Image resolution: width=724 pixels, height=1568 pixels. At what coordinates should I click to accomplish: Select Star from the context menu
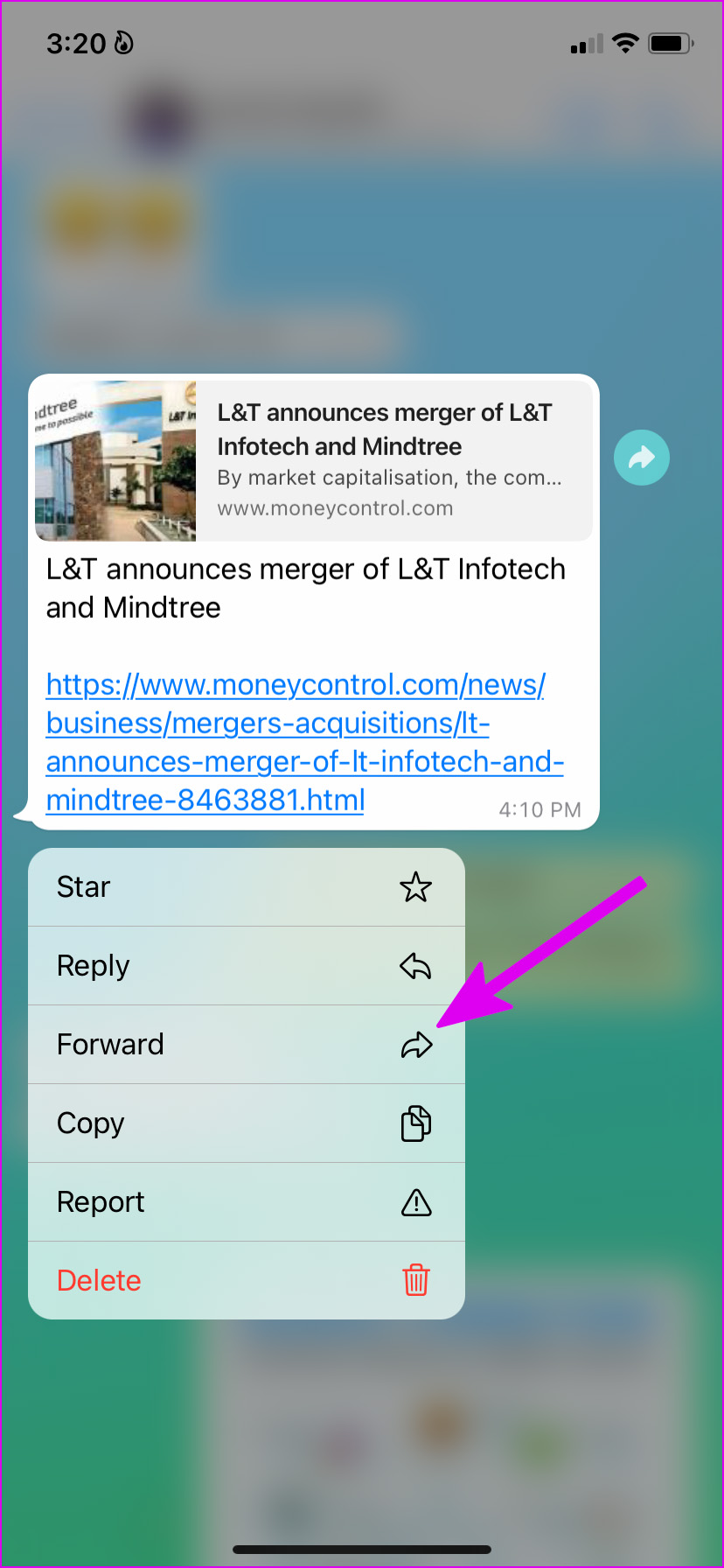point(83,886)
